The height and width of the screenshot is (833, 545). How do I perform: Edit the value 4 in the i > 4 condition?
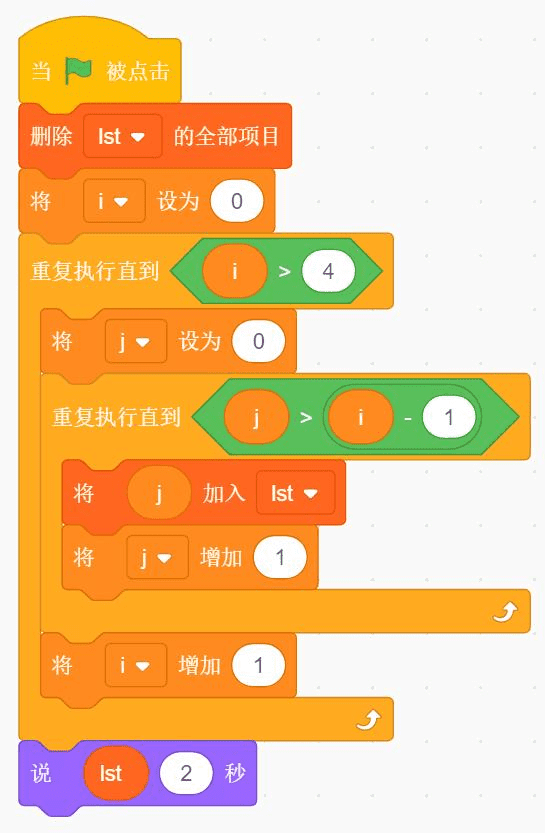click(328, 271)
